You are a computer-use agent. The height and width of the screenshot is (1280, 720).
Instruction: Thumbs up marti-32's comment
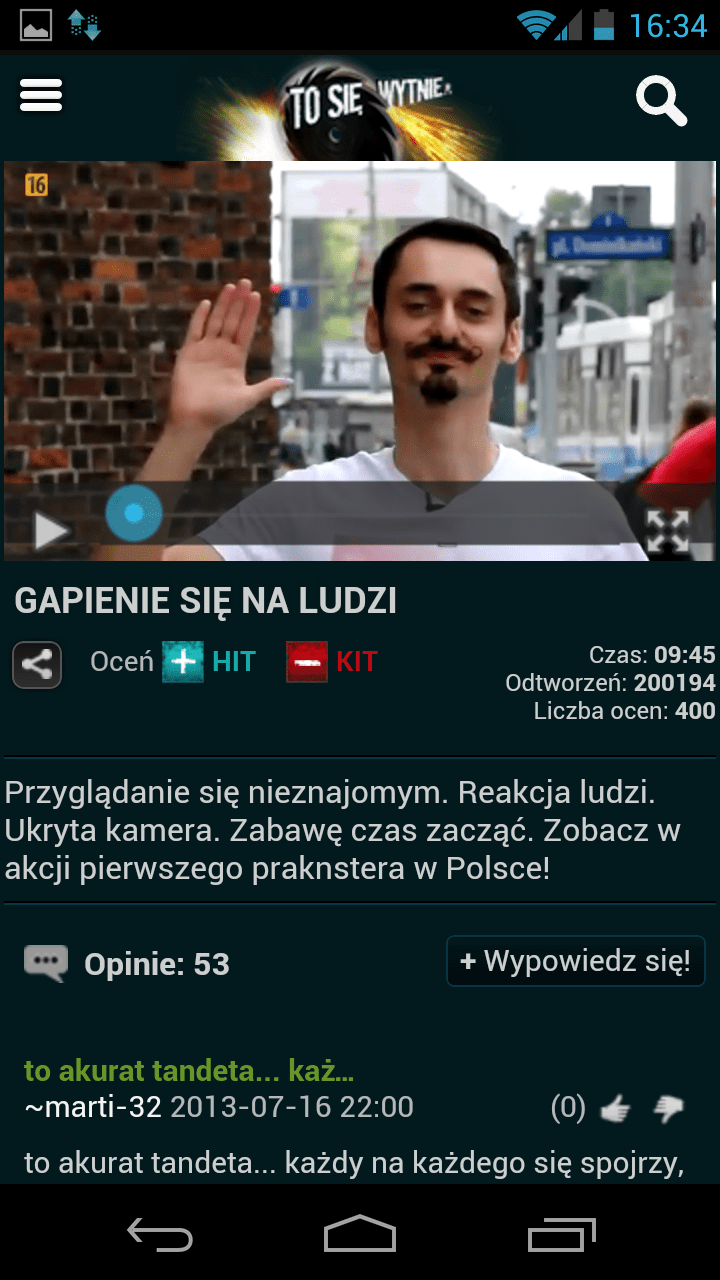tap(615, 1108)
